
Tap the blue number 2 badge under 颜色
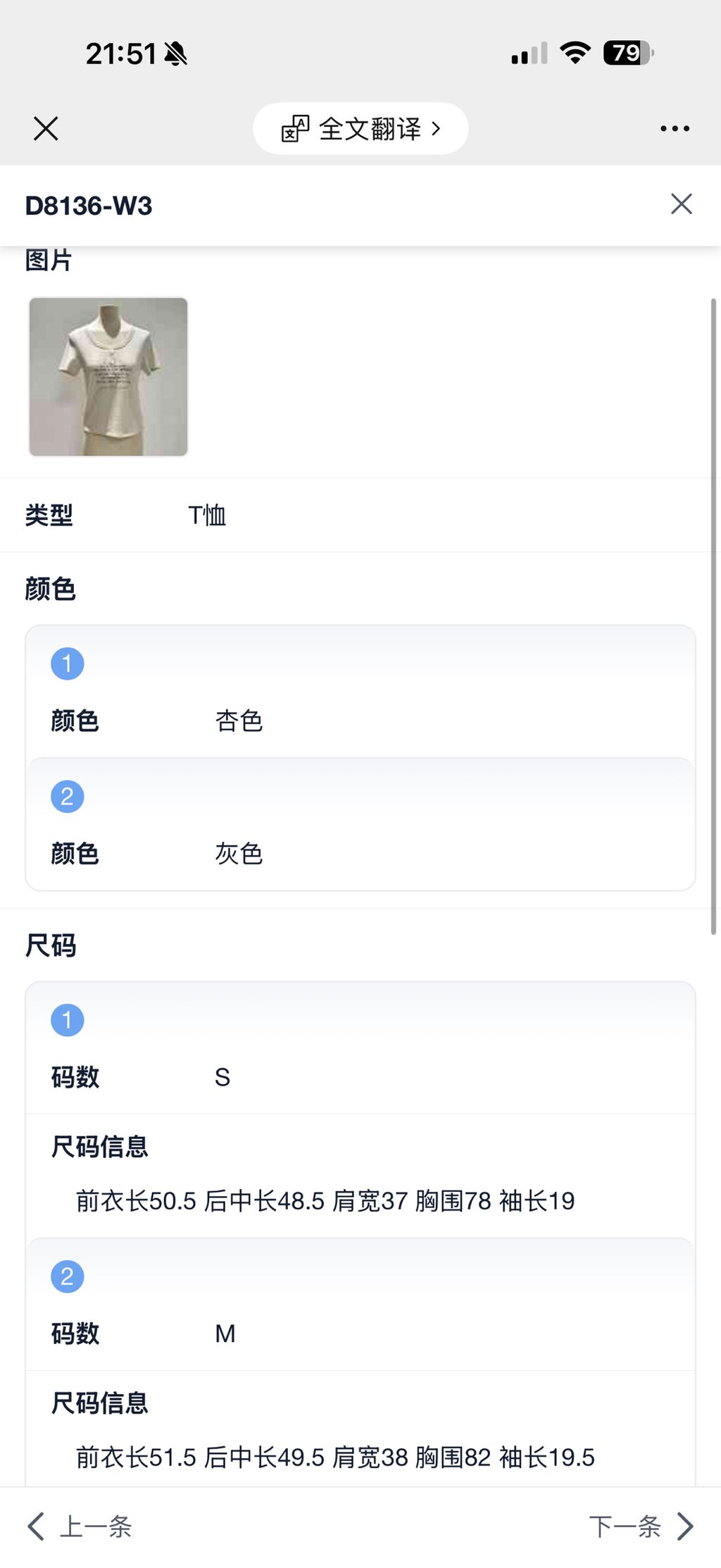point(67,795)
